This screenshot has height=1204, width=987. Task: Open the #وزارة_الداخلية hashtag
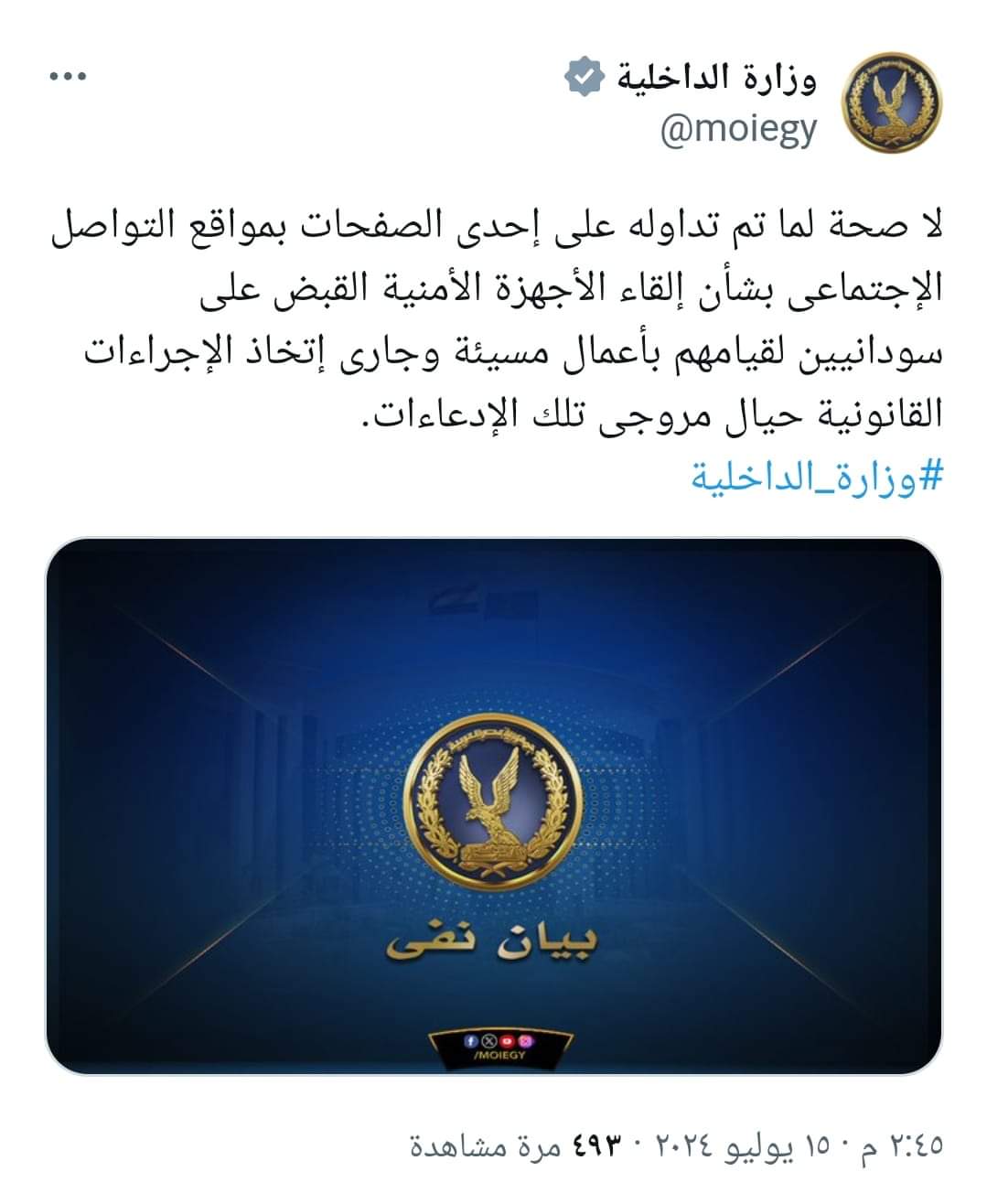tap(817, 478)
